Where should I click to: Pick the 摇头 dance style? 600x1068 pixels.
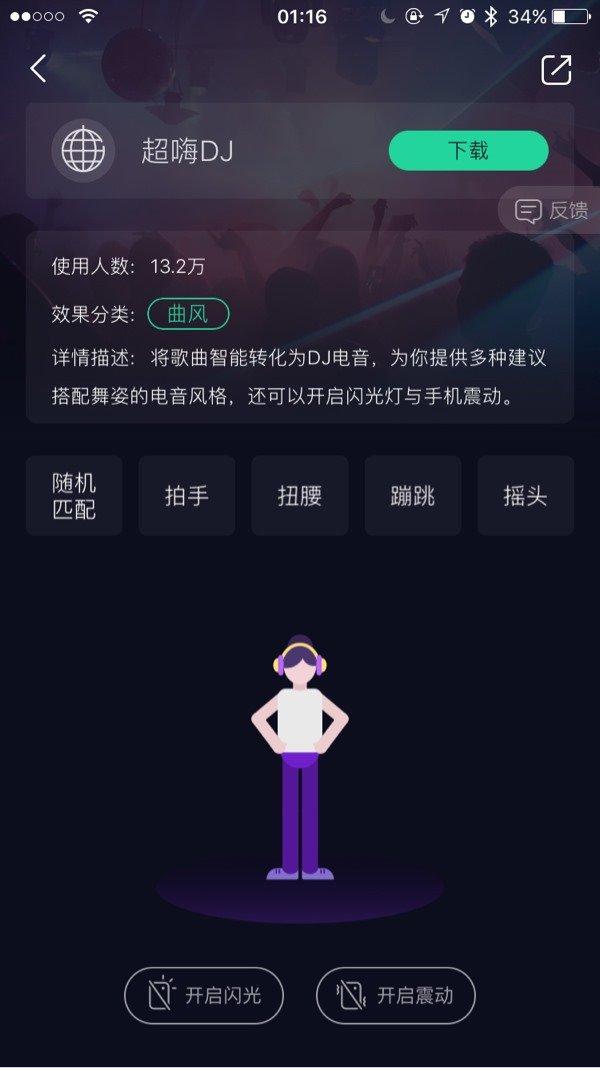click(525, 496)
